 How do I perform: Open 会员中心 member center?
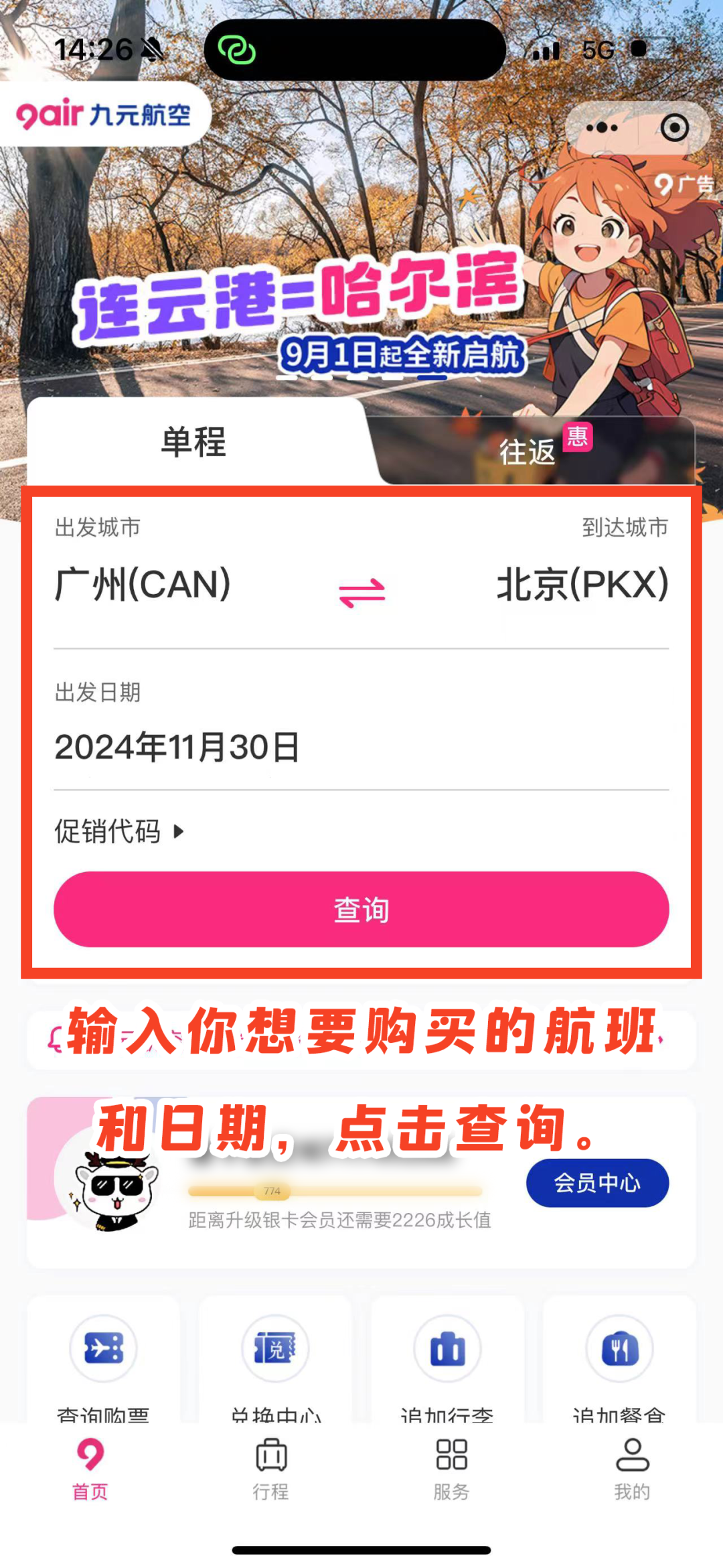[597, 1183]
